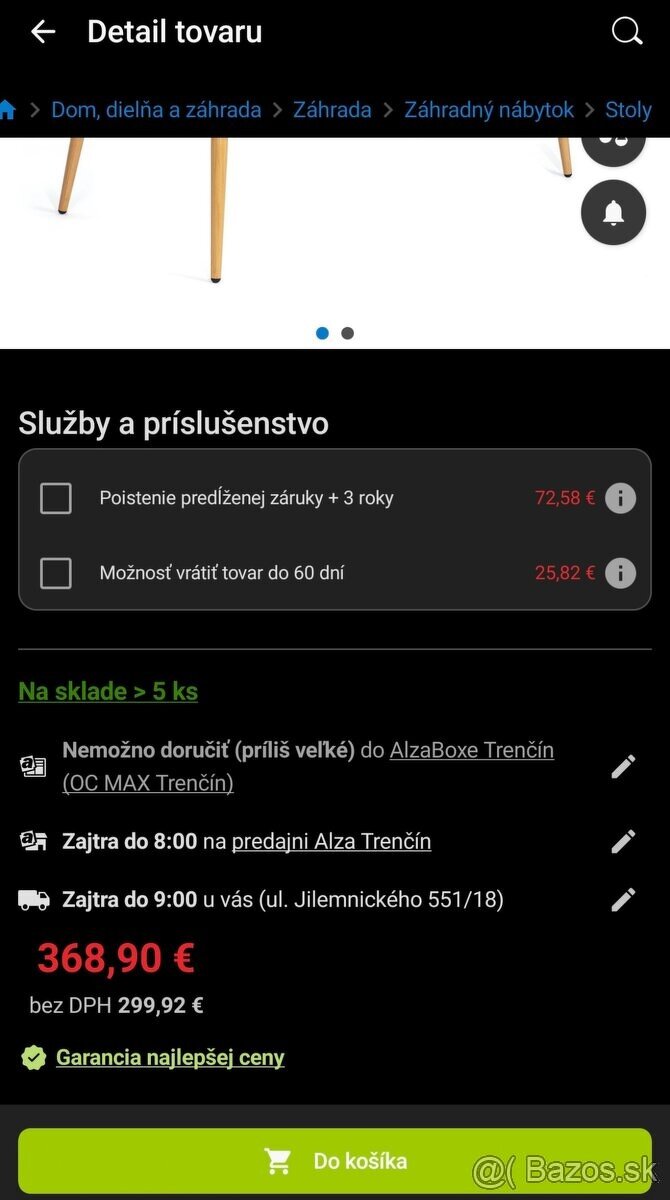The image size is (670, 1200).
Task: Go back from Detail tovaru
Action: (43, 32)
